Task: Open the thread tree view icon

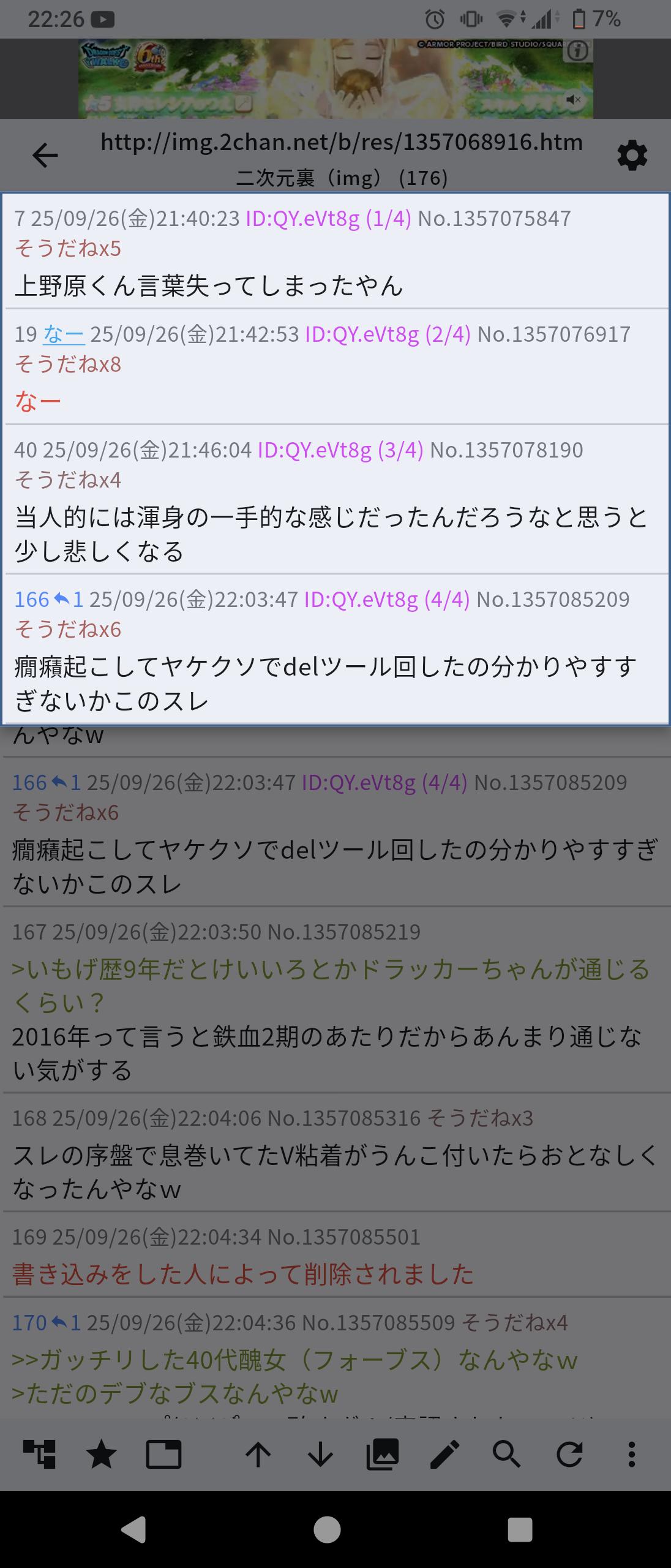Action: pyautogui.click(x=39, y=1453)
